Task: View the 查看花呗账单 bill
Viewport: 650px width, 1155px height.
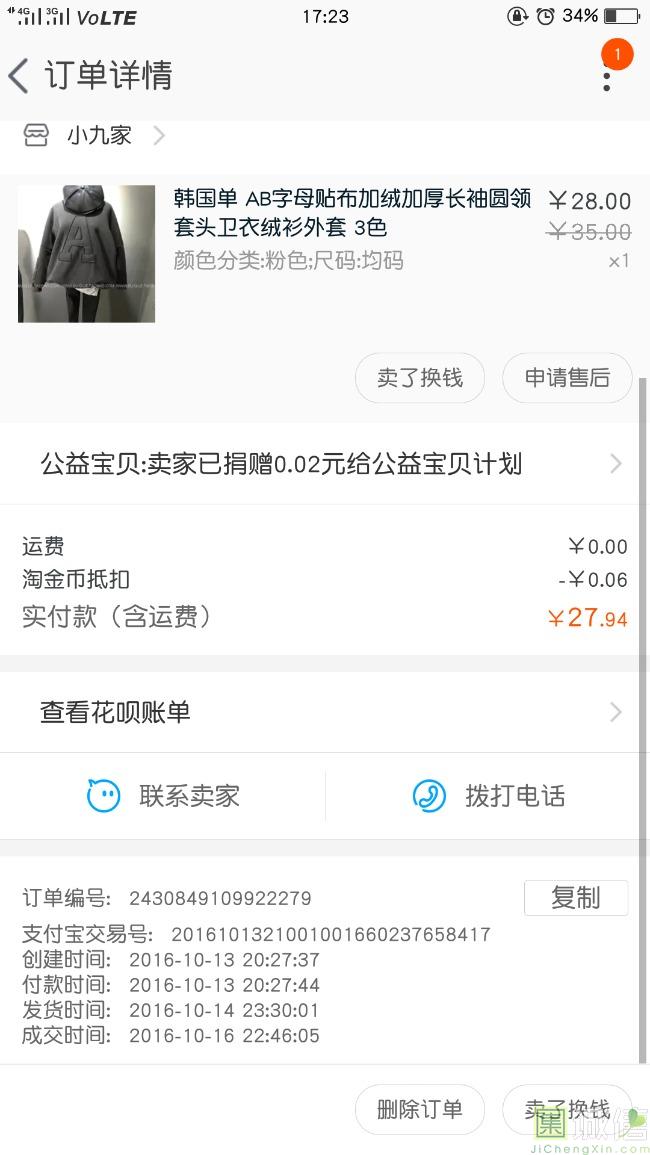Action: click(x=325, y=712)
